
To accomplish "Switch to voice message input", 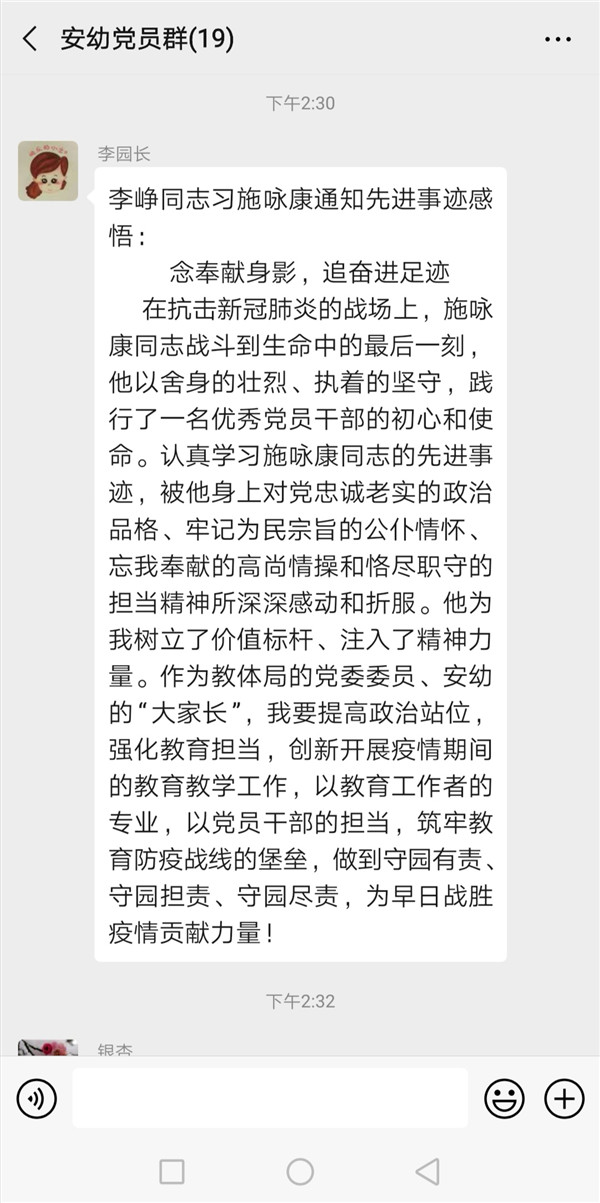I will point(36,1100).
